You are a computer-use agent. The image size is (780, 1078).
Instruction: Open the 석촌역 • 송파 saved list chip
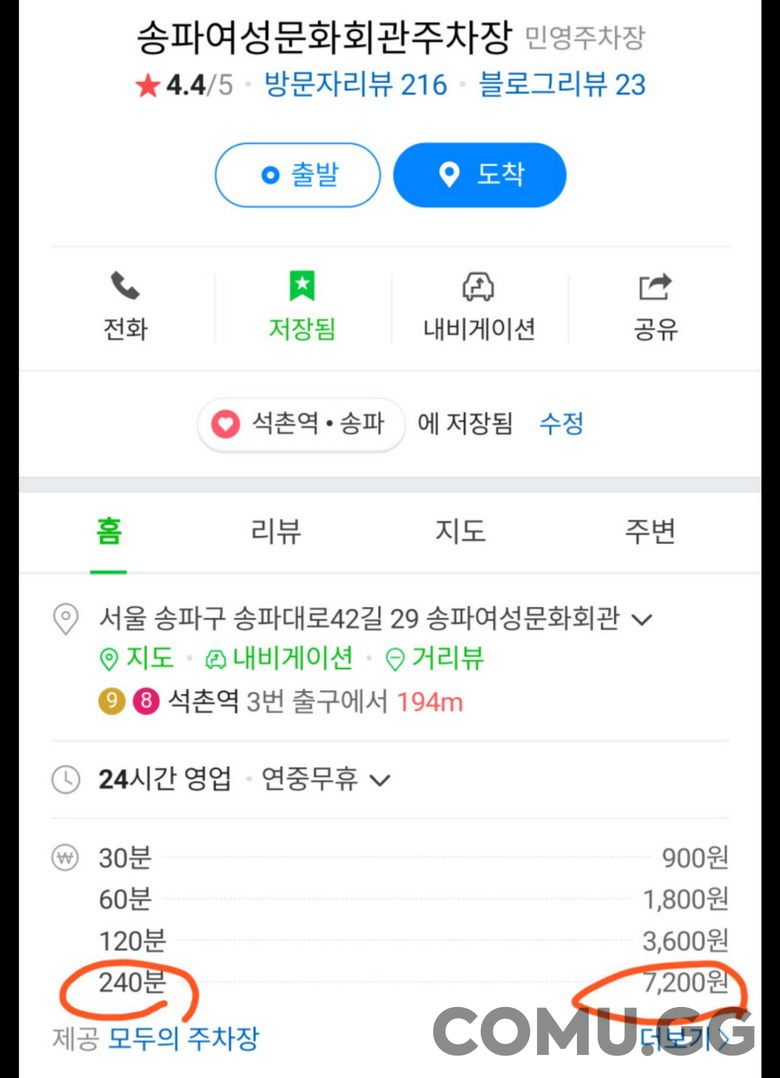[x=301, y=424]
